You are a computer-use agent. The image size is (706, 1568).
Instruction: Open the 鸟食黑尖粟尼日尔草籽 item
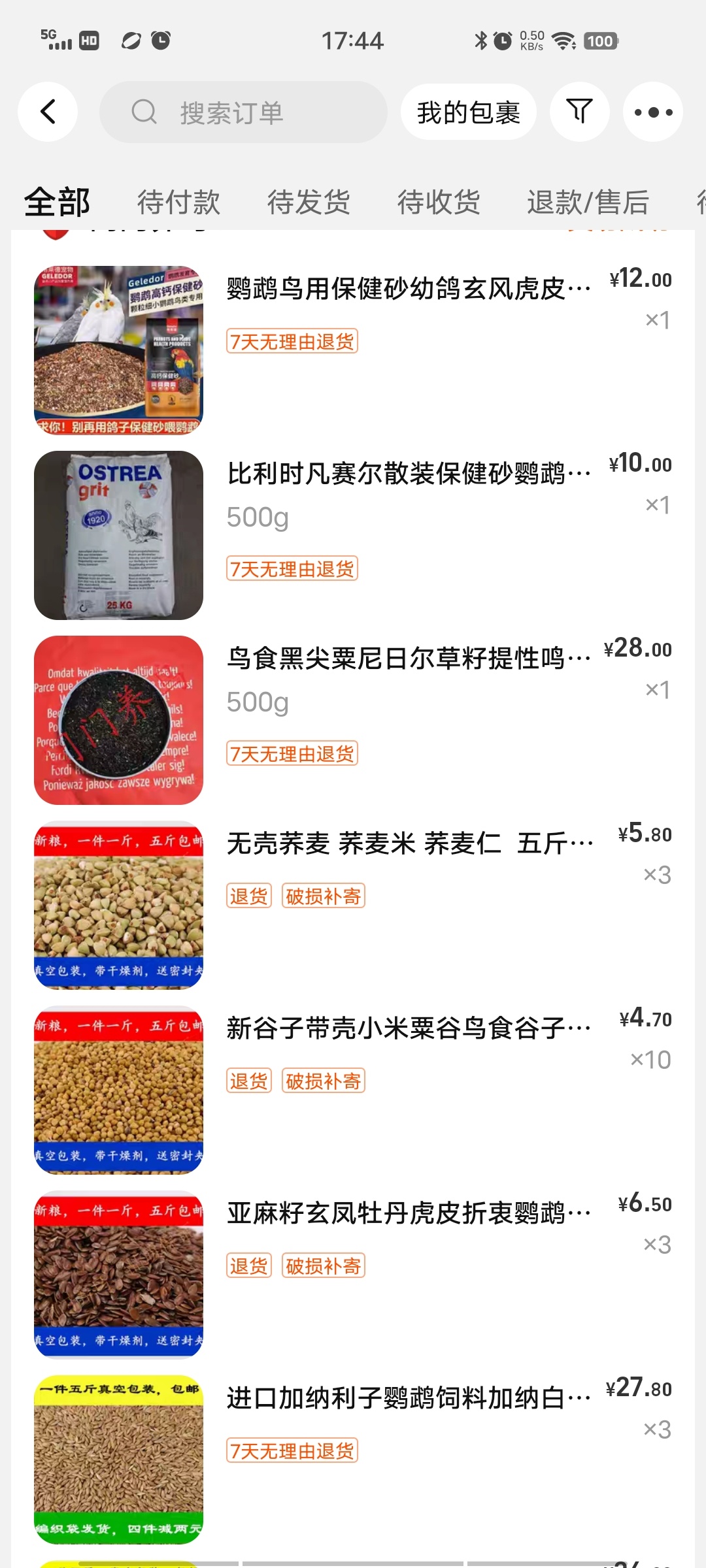[x=408, y=658]
